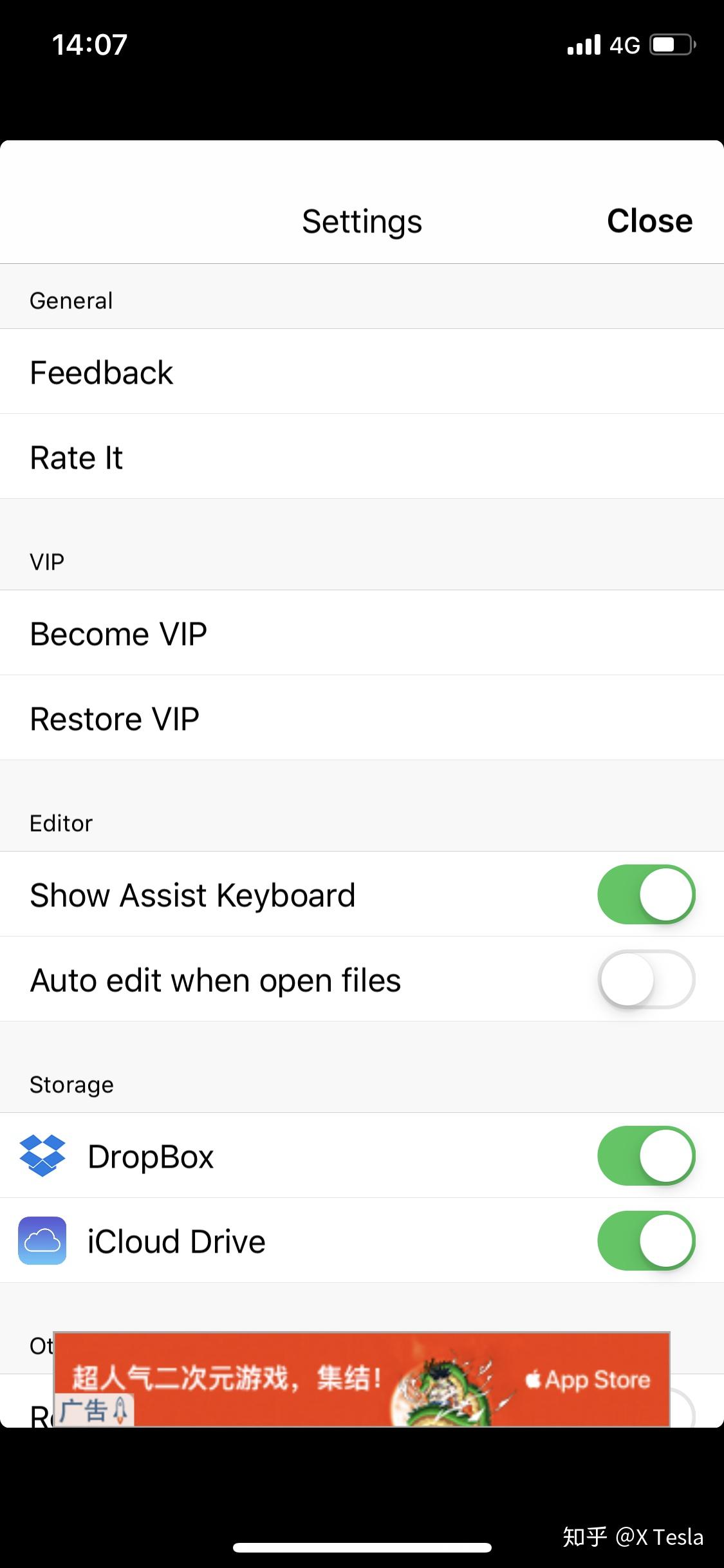
Task: Tap the battery indicator in status bar
Action: pos(669,44)
